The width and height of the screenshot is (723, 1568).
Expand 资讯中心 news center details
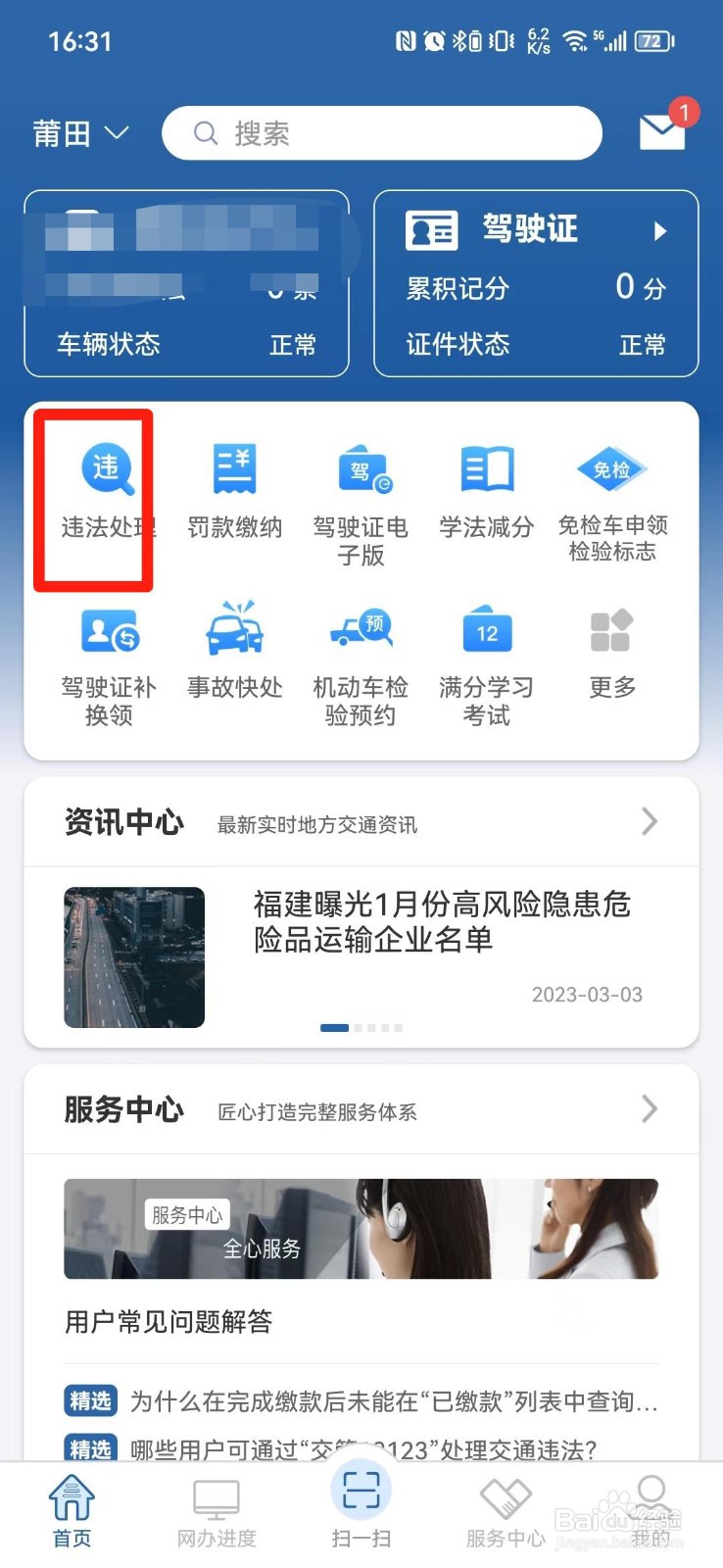click(x=649, y=821)
